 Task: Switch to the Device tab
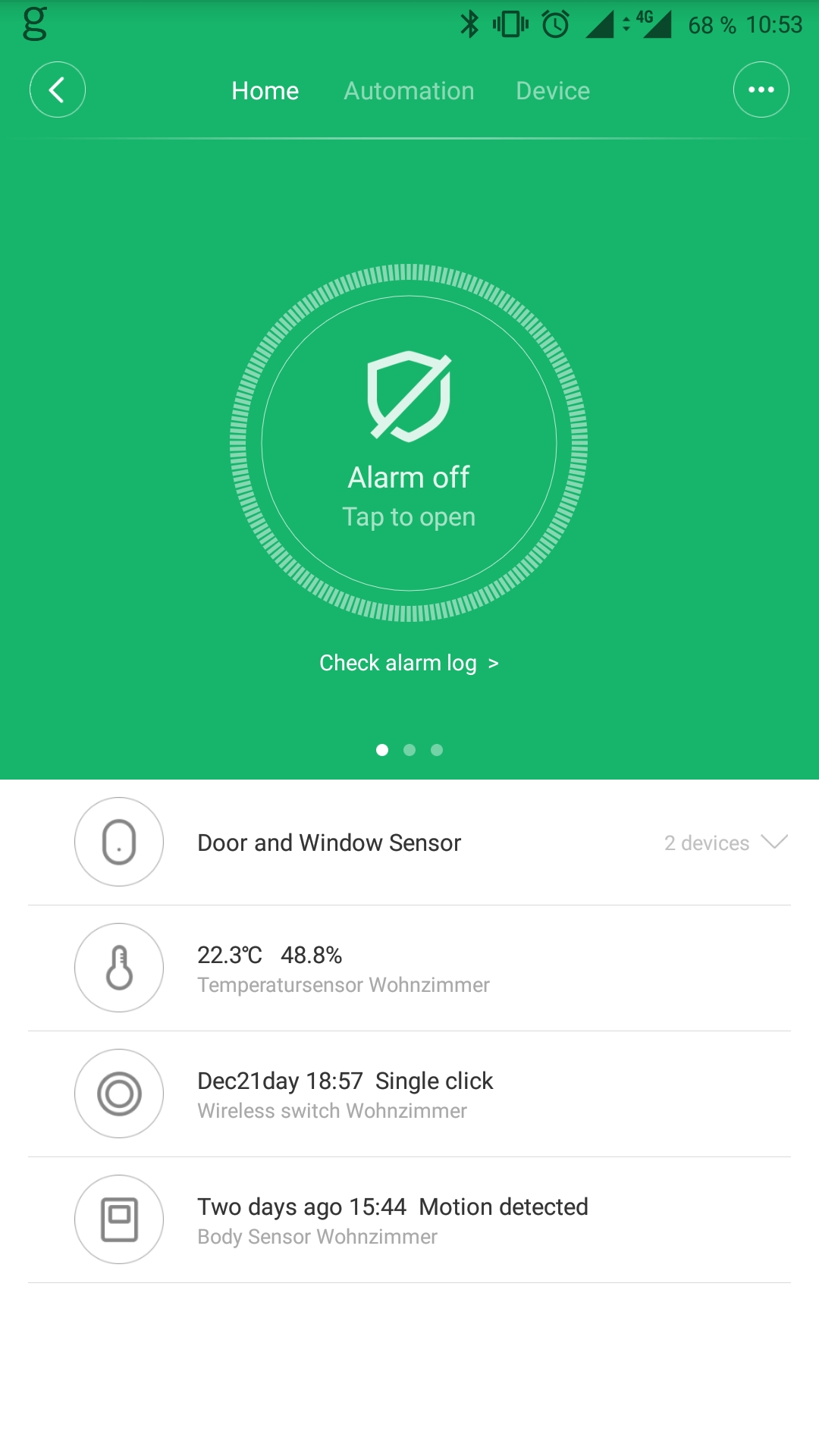tap(553, 91)
